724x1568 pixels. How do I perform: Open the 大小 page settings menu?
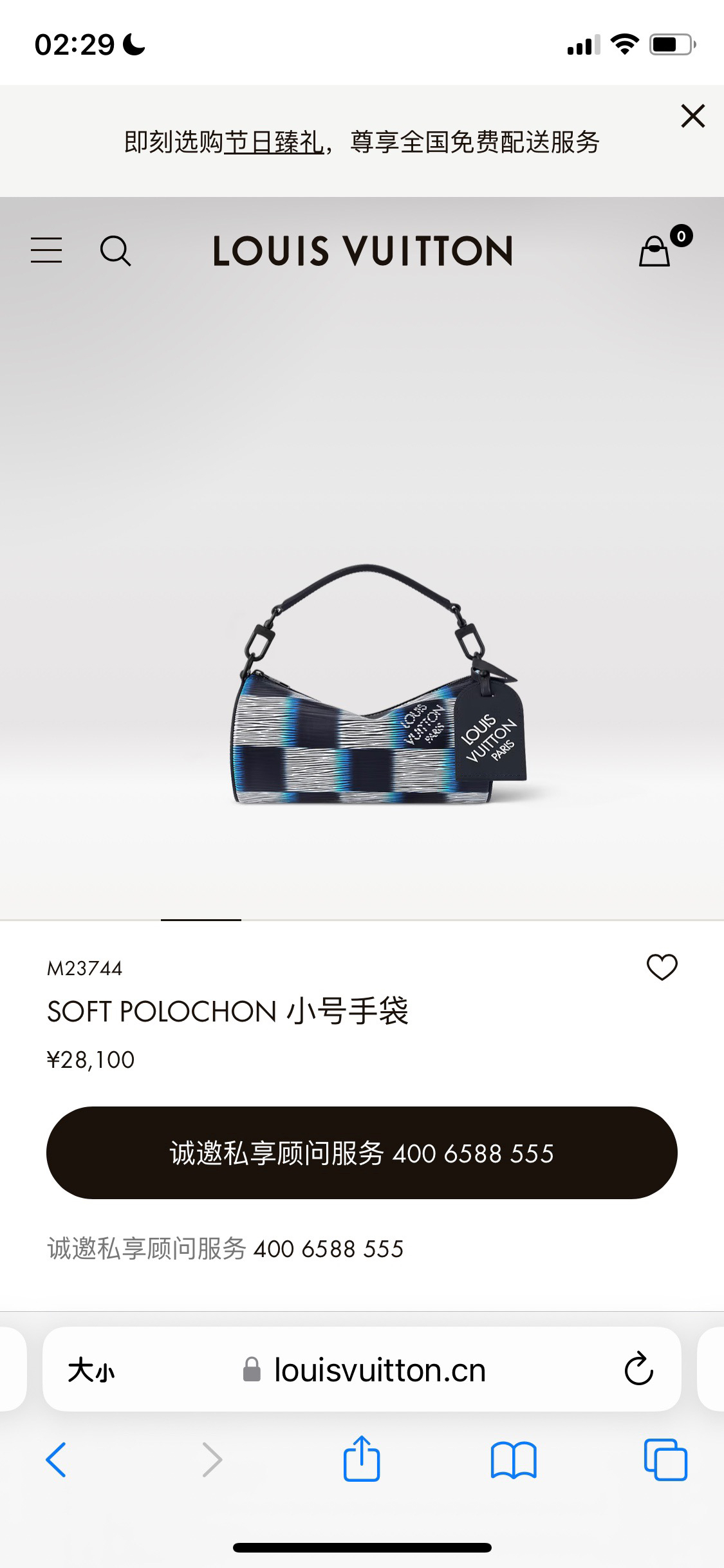pos(91,1370)
